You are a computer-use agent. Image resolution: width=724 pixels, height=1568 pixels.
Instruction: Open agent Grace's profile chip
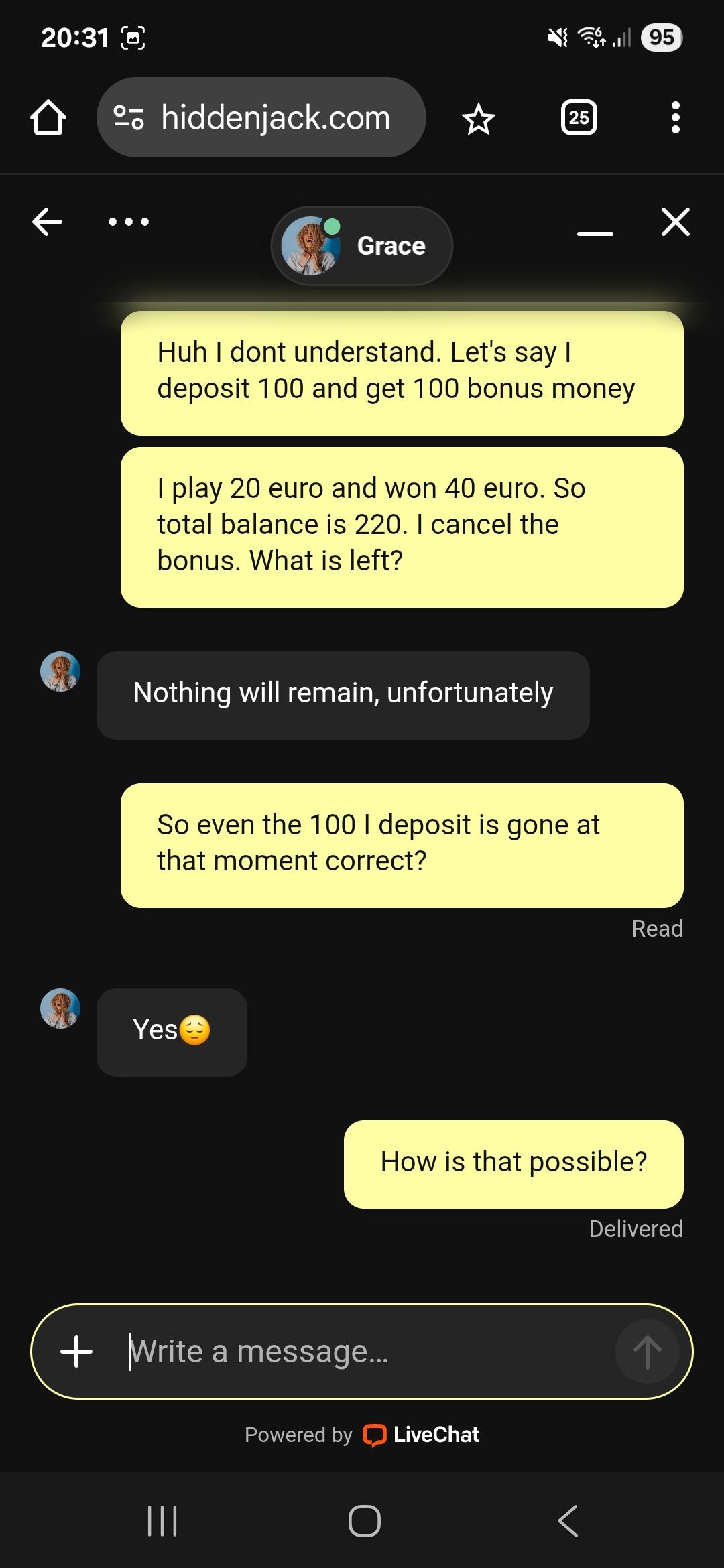pos(362,246)
